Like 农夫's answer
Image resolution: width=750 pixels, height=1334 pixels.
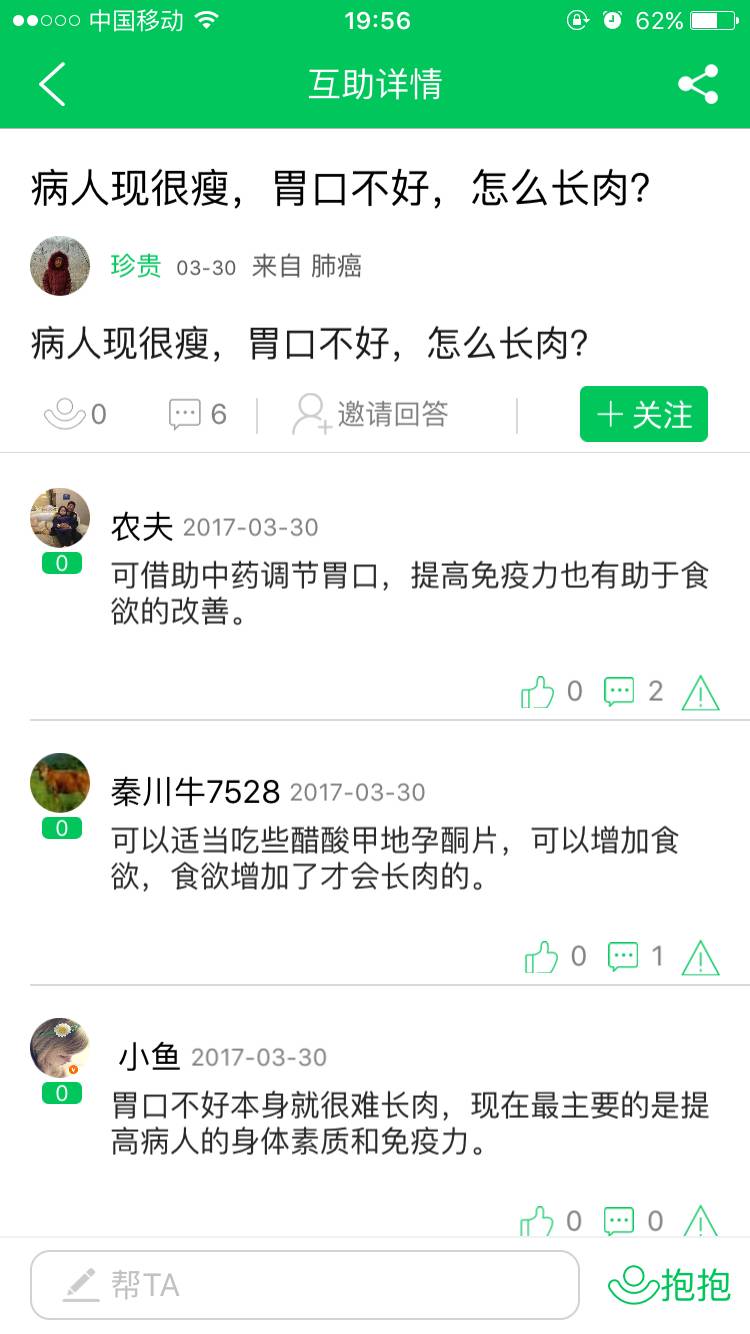tap(538, 692)
